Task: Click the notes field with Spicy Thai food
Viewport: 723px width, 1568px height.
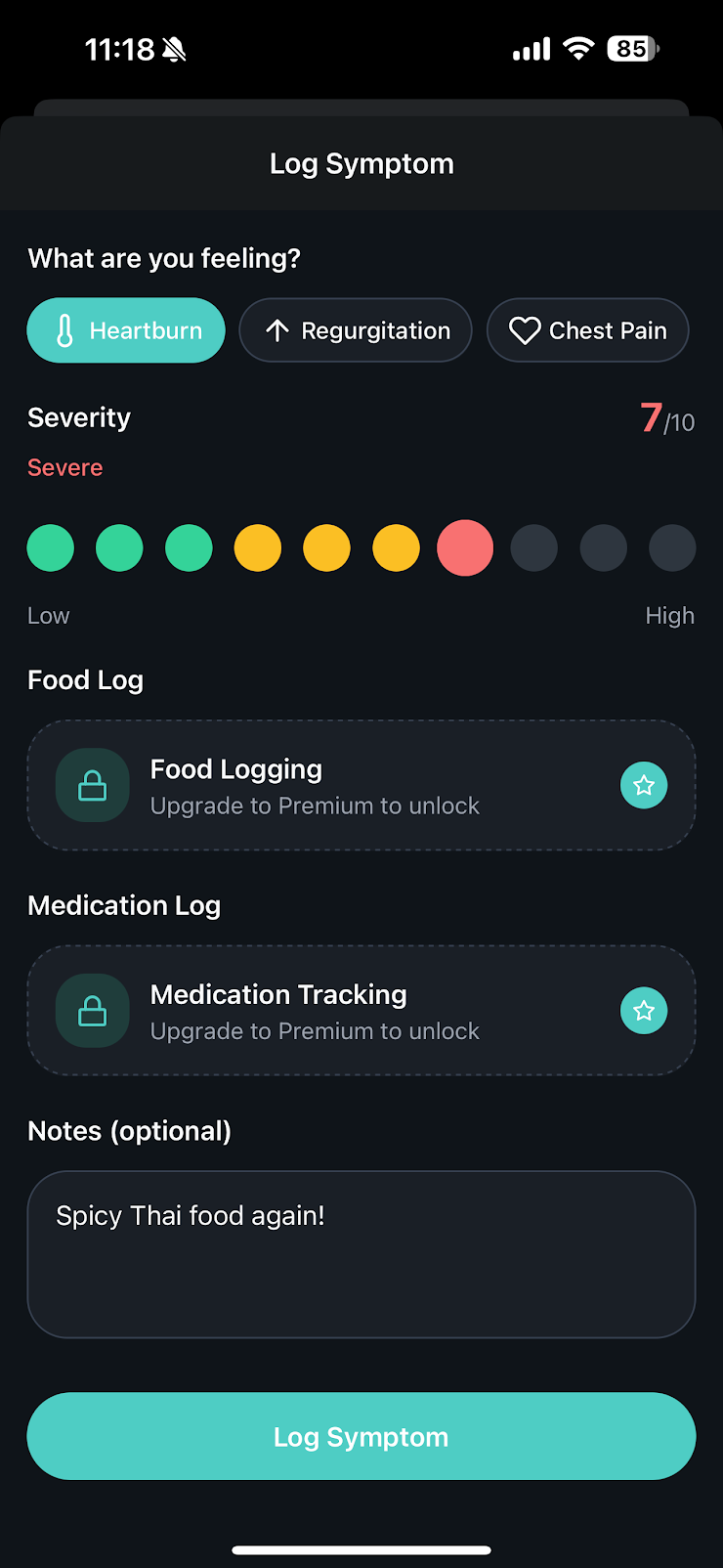Action: [x=361, y=1254]
